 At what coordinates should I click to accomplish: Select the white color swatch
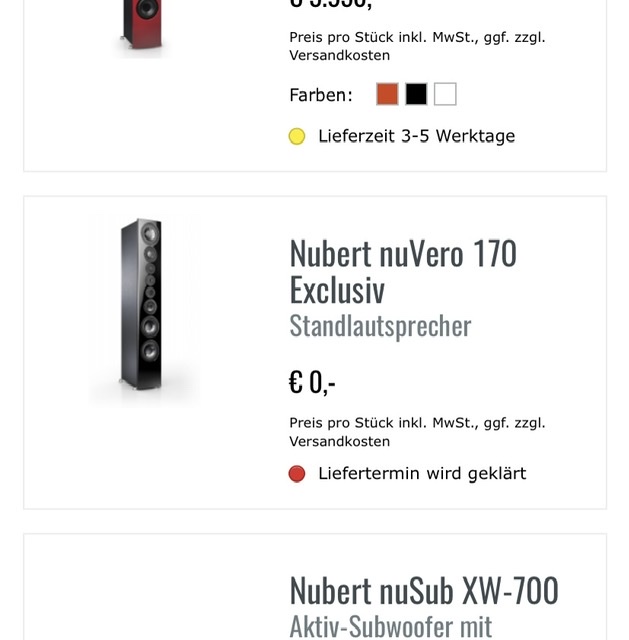(x=445, y=95)
